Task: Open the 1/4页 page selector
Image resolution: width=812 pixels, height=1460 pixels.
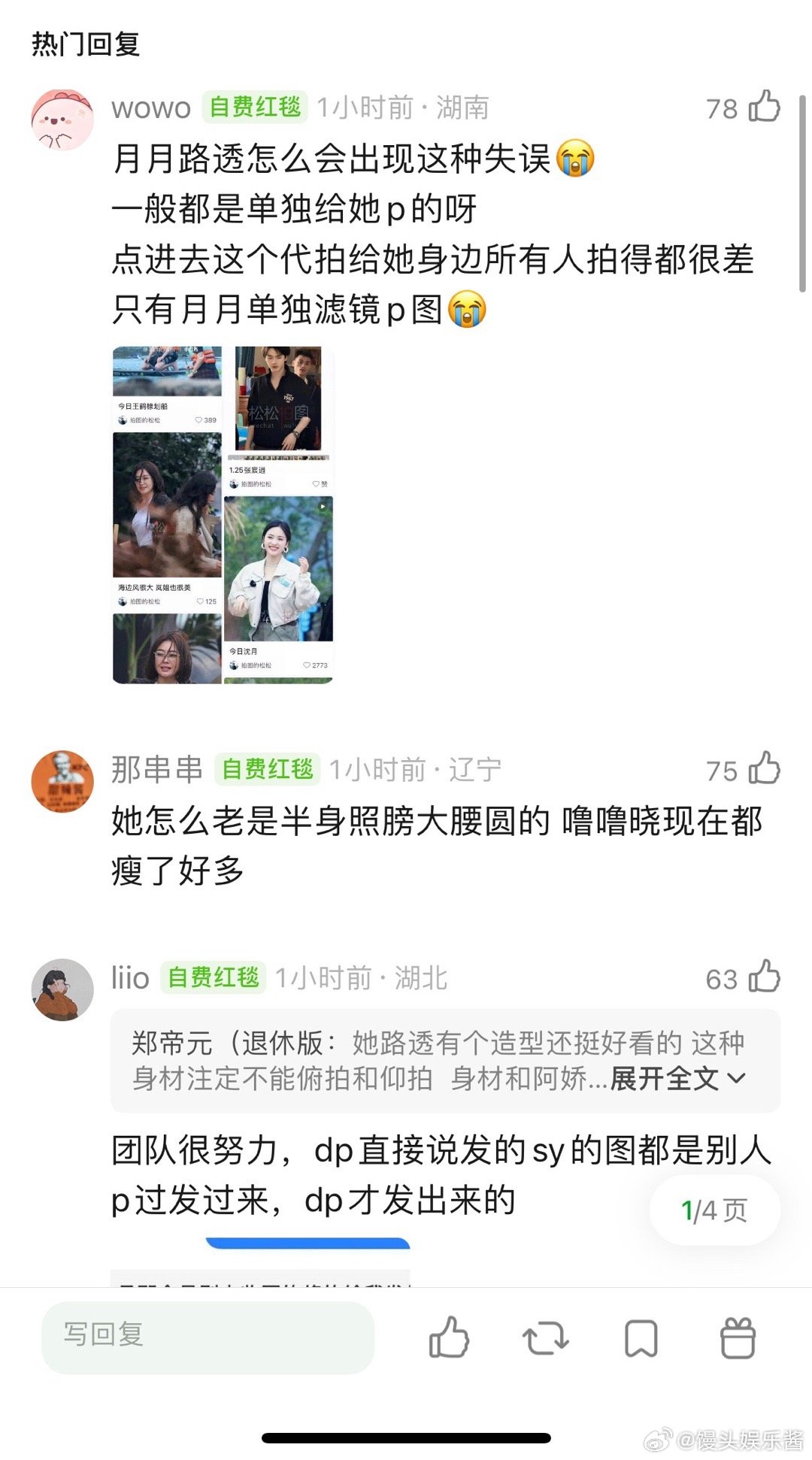Action: [713, 1209]
